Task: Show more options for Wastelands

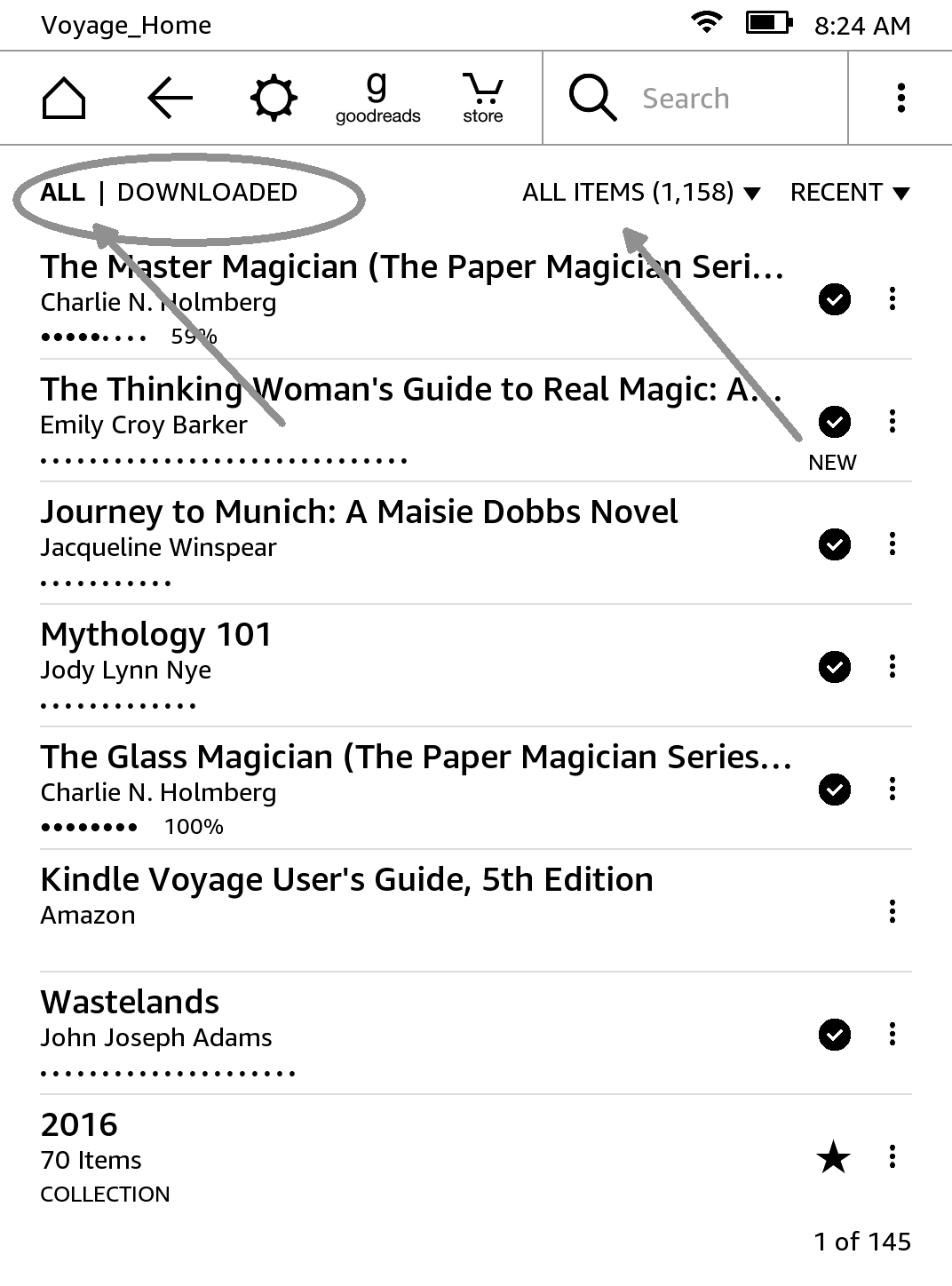Action: [892, 1034]
